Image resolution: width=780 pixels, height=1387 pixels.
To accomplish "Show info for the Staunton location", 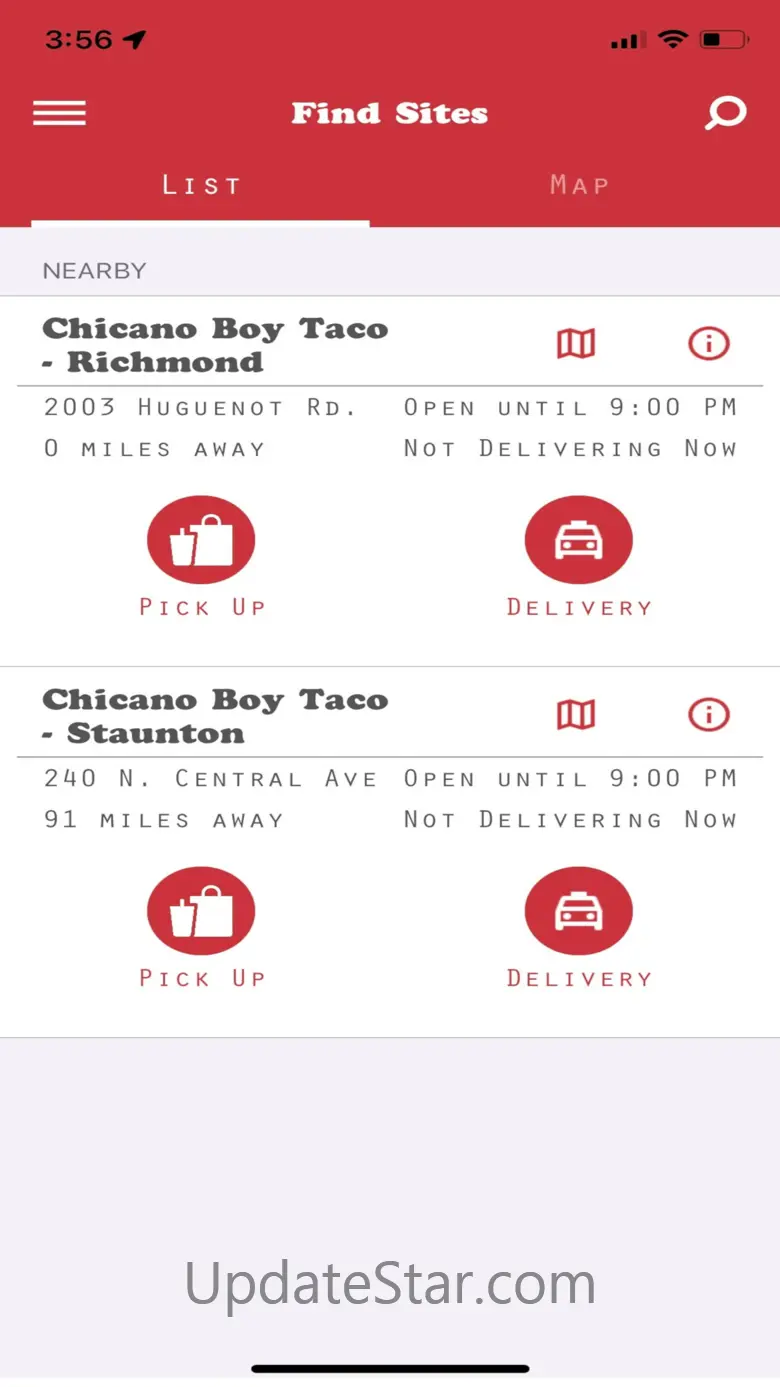I will (709, 715).
